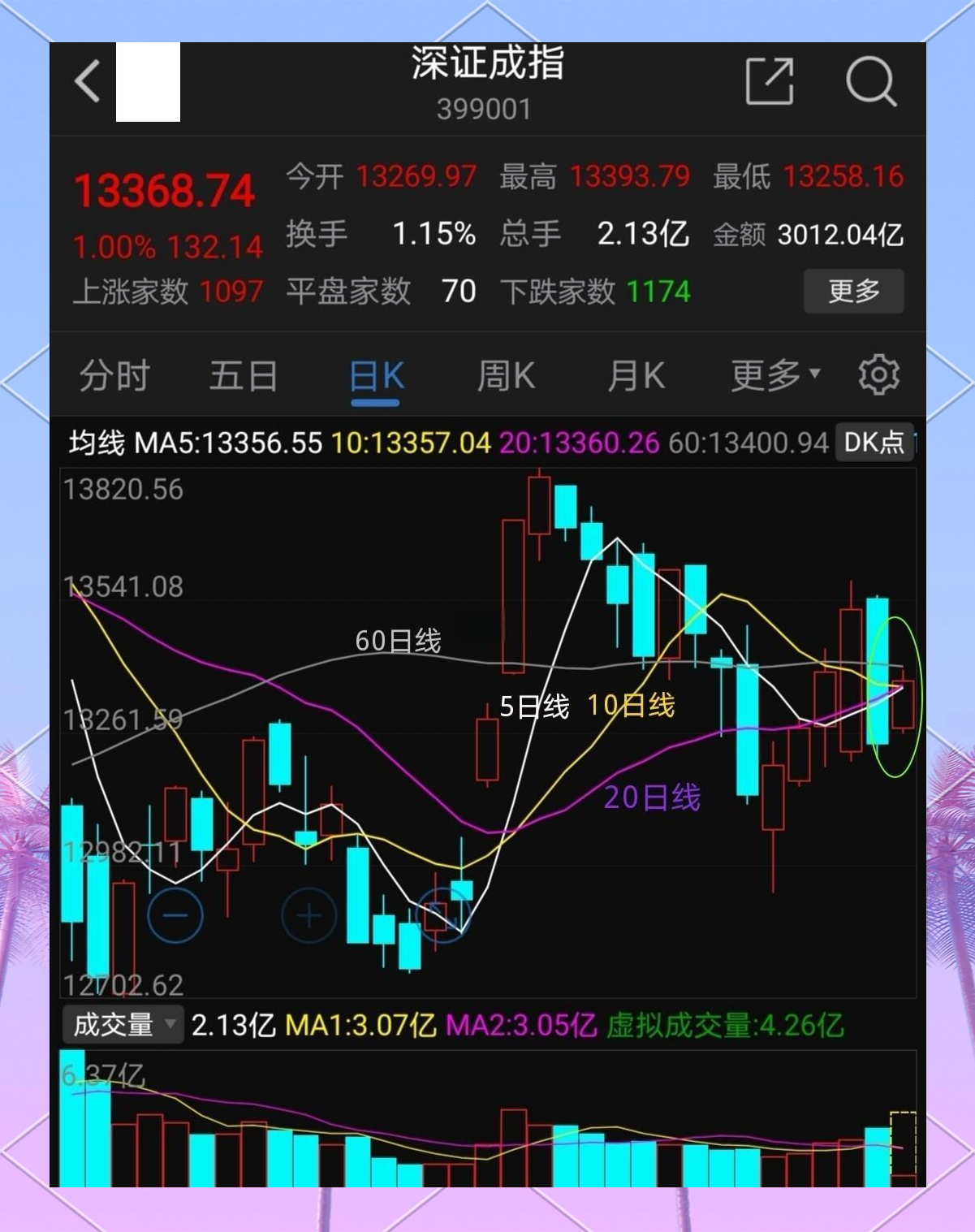975x1232 pixels.
Task: Click the zoom in plus icon on chart
Action: click(x=309, y=915)
